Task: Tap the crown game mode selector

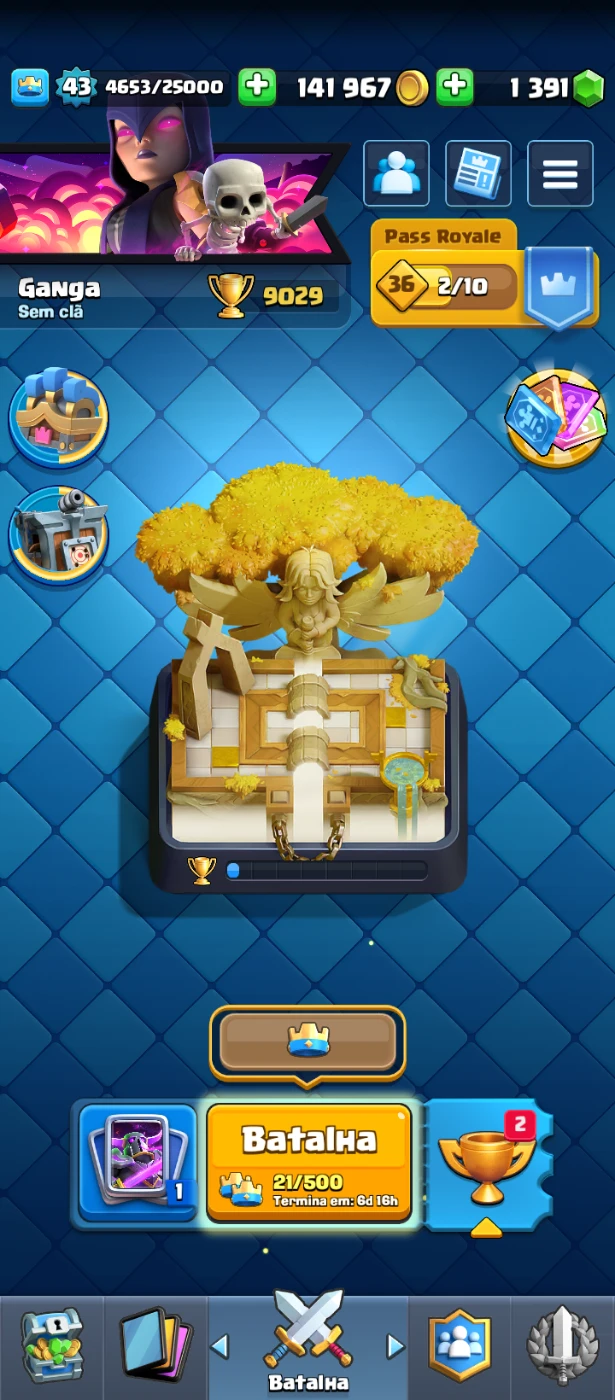Action: [308, 1043]
